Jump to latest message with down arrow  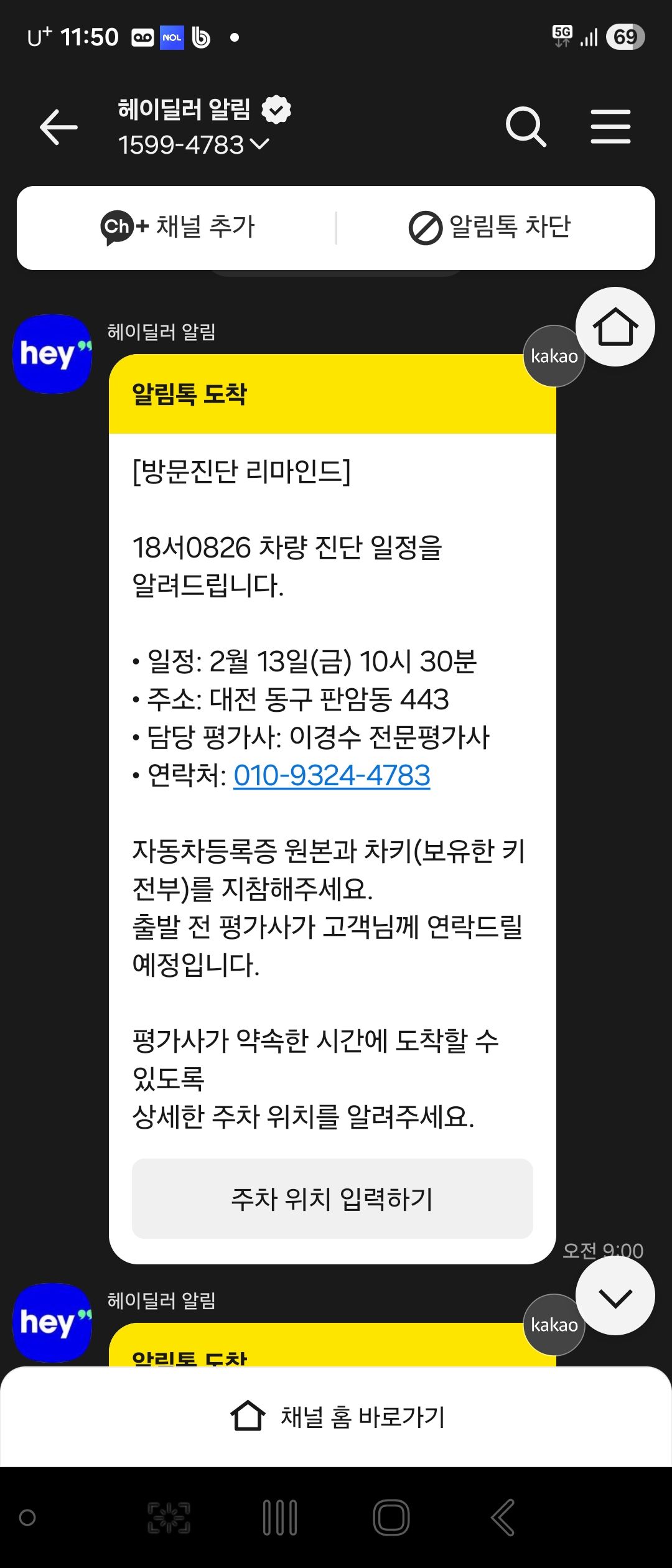[615, 1297]
